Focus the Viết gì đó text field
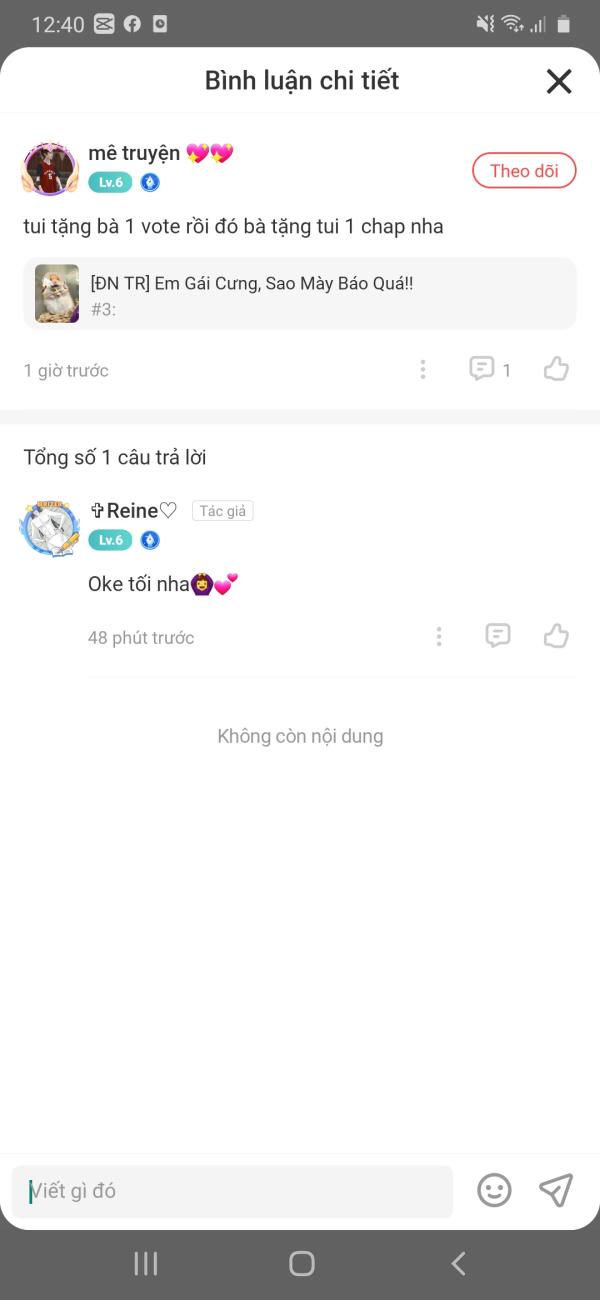Viewport: 600px width, 1300px height. pos(232,1191)
